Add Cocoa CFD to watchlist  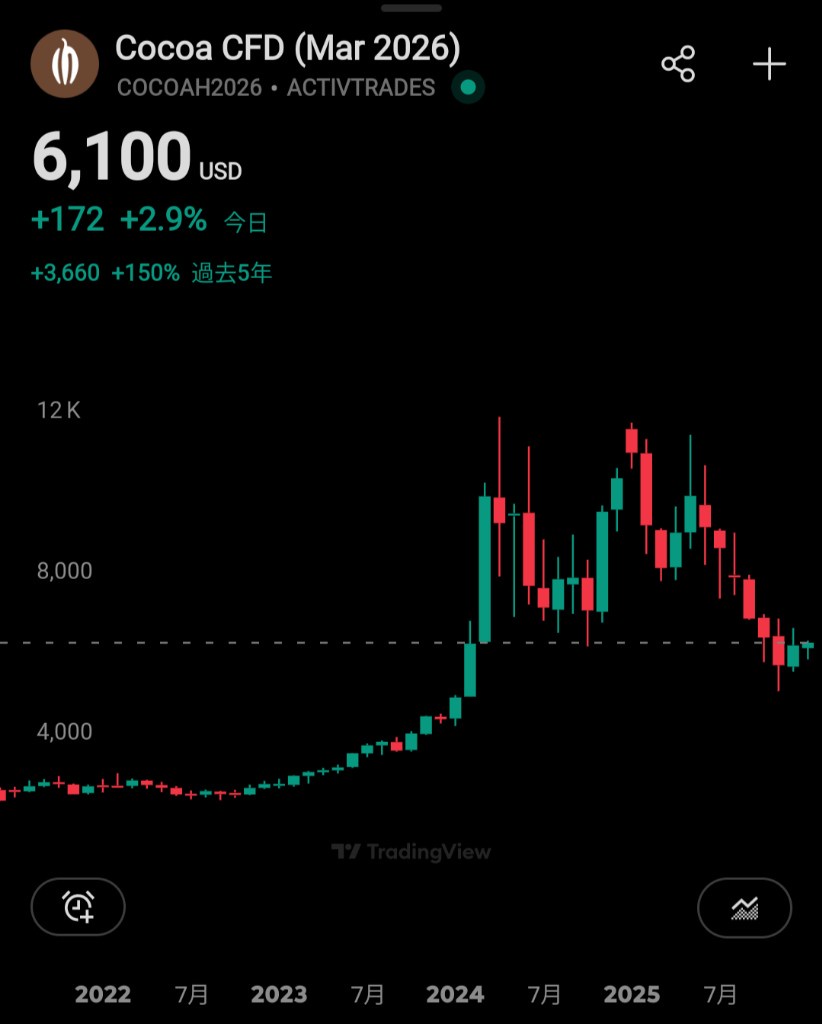(769, 65)
